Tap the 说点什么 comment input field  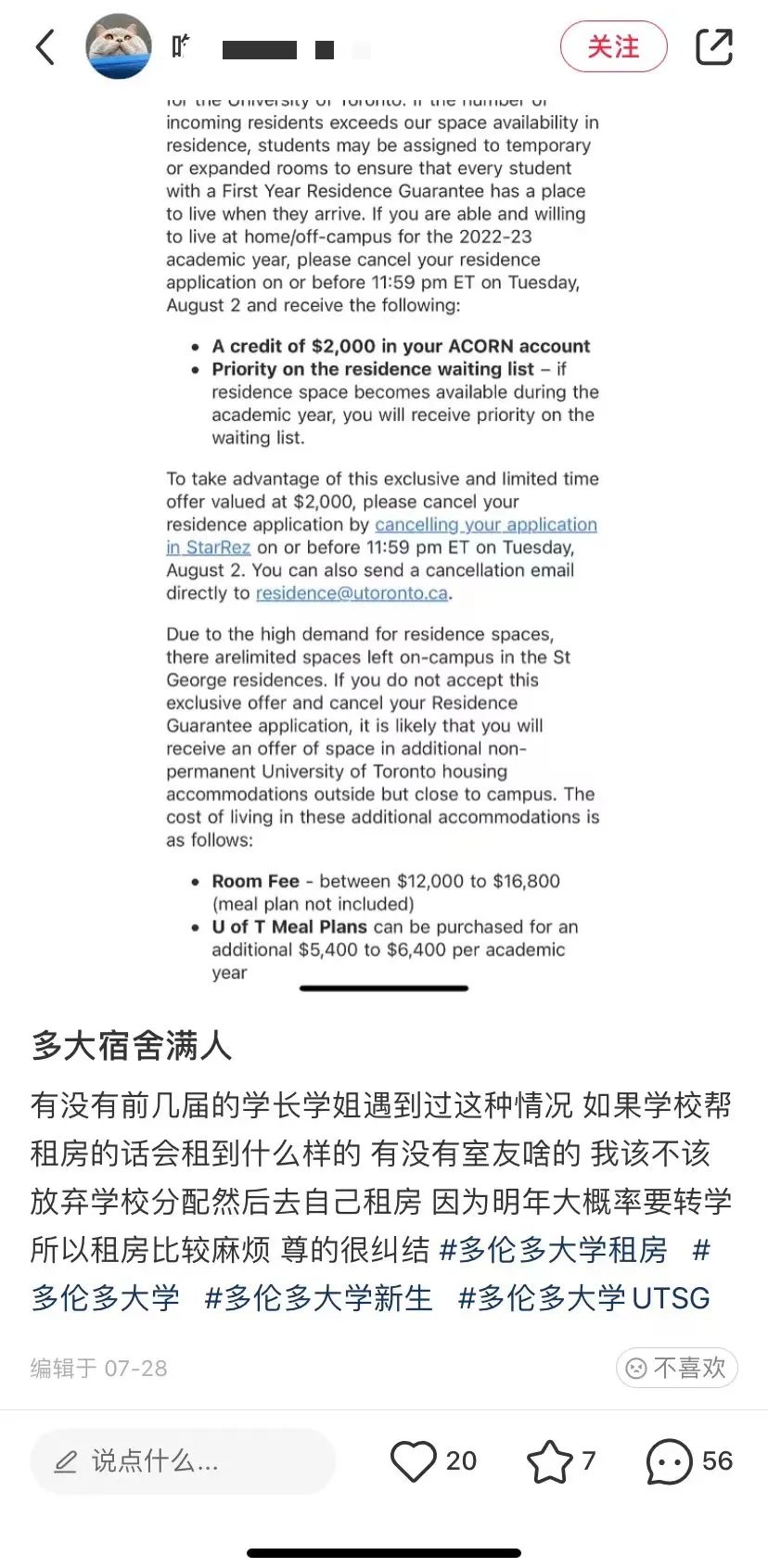182,1461
